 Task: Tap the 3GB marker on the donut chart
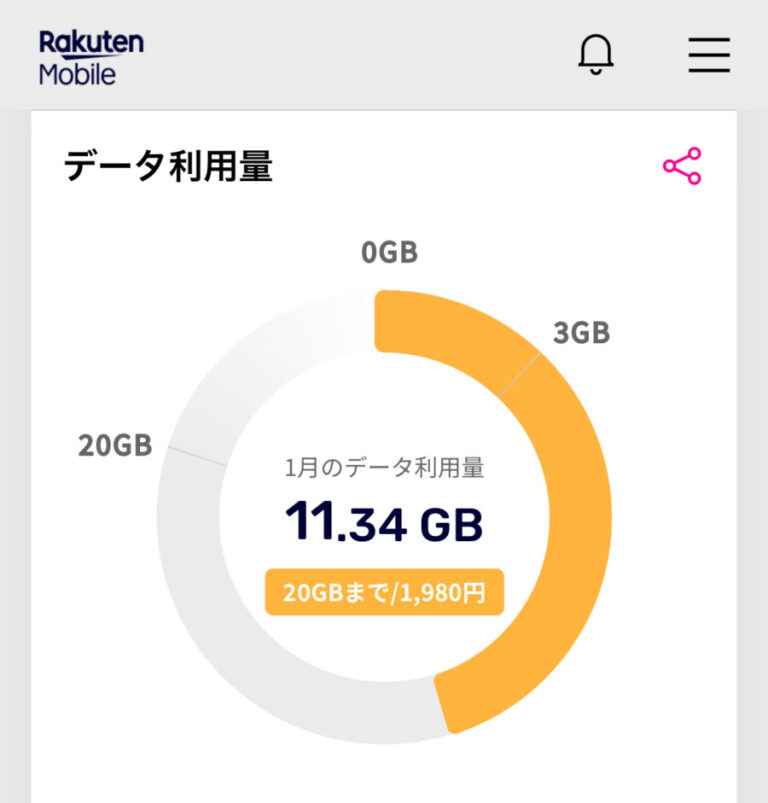click(582, 333)
